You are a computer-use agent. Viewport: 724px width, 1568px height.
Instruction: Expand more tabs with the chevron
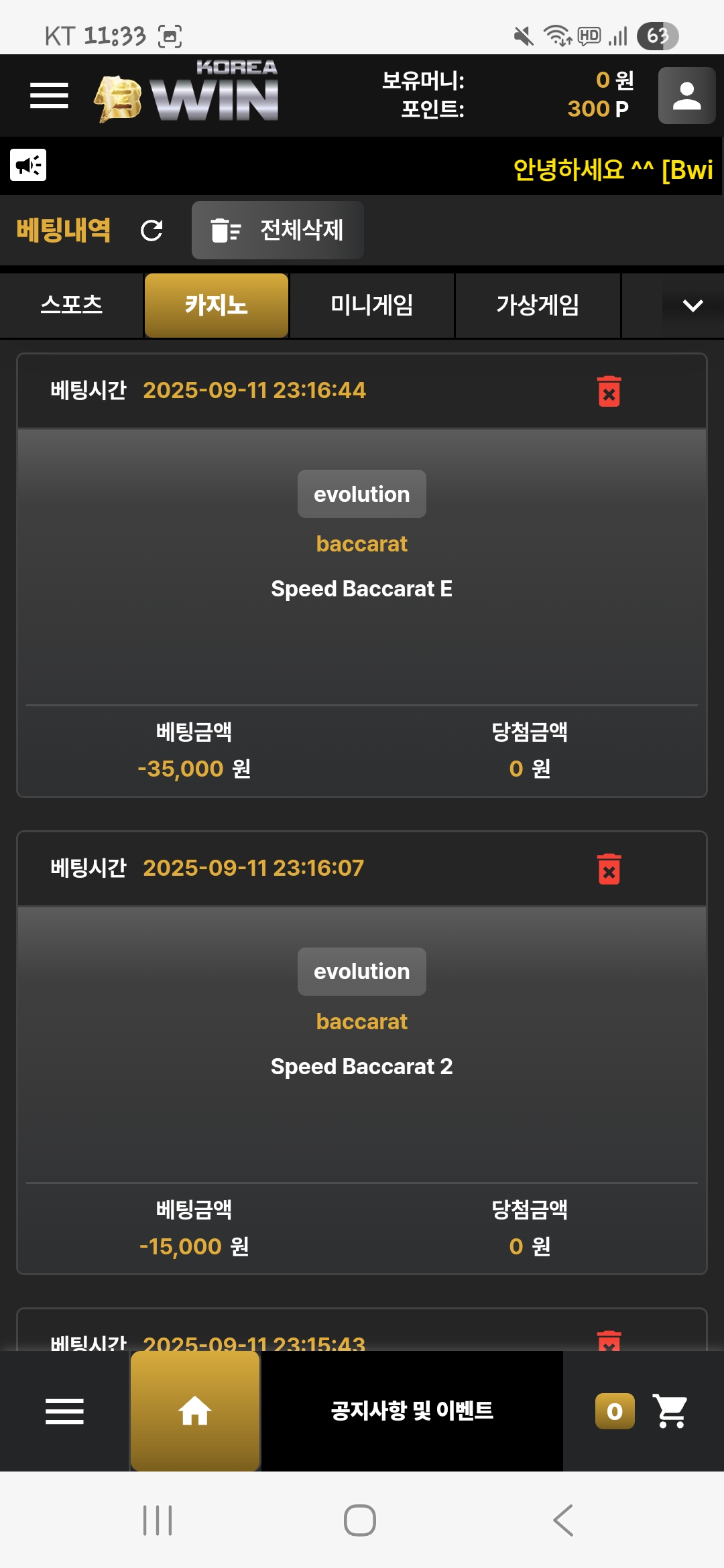click(x=692, y=306)
